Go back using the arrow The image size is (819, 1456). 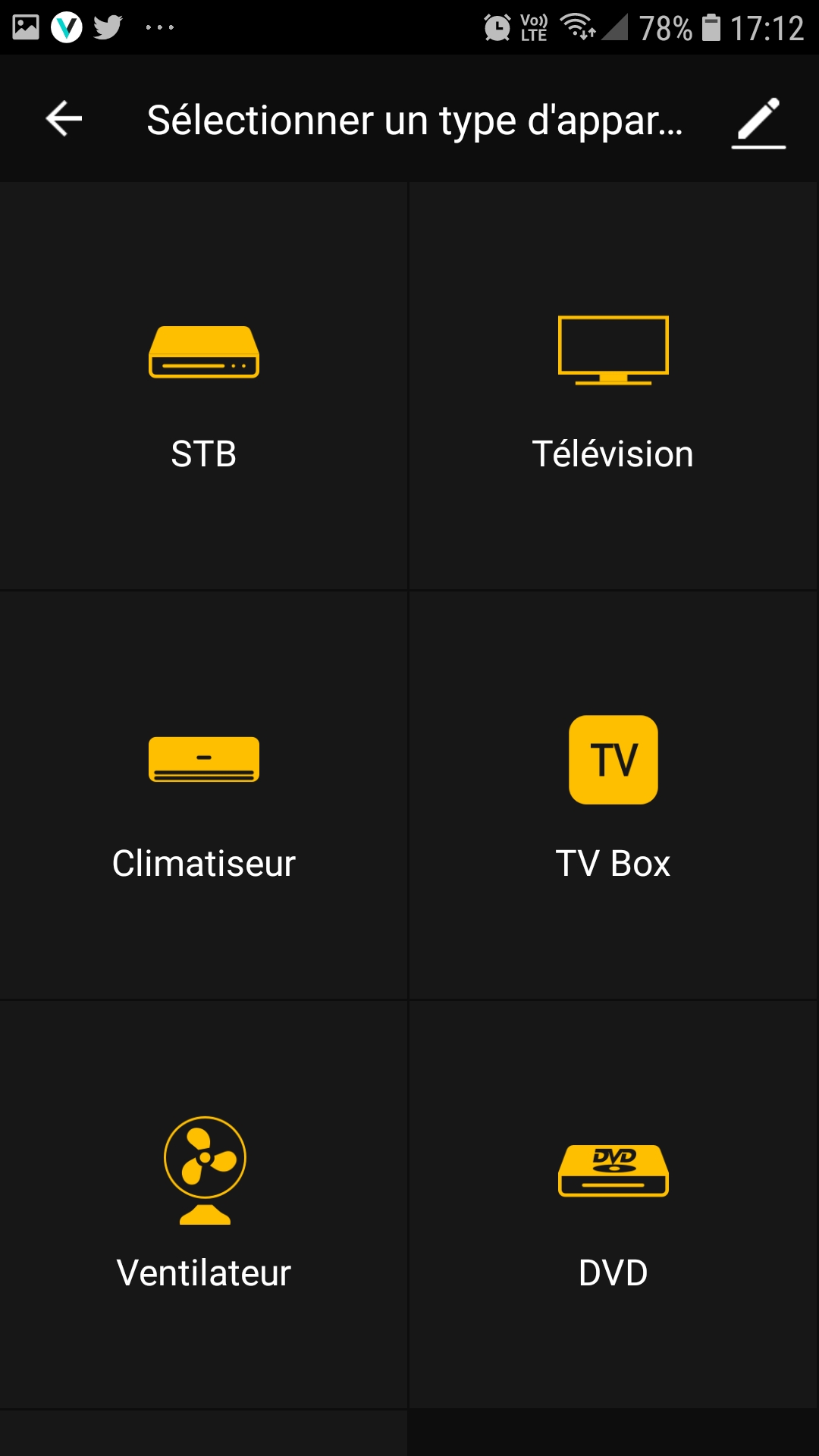64,119
